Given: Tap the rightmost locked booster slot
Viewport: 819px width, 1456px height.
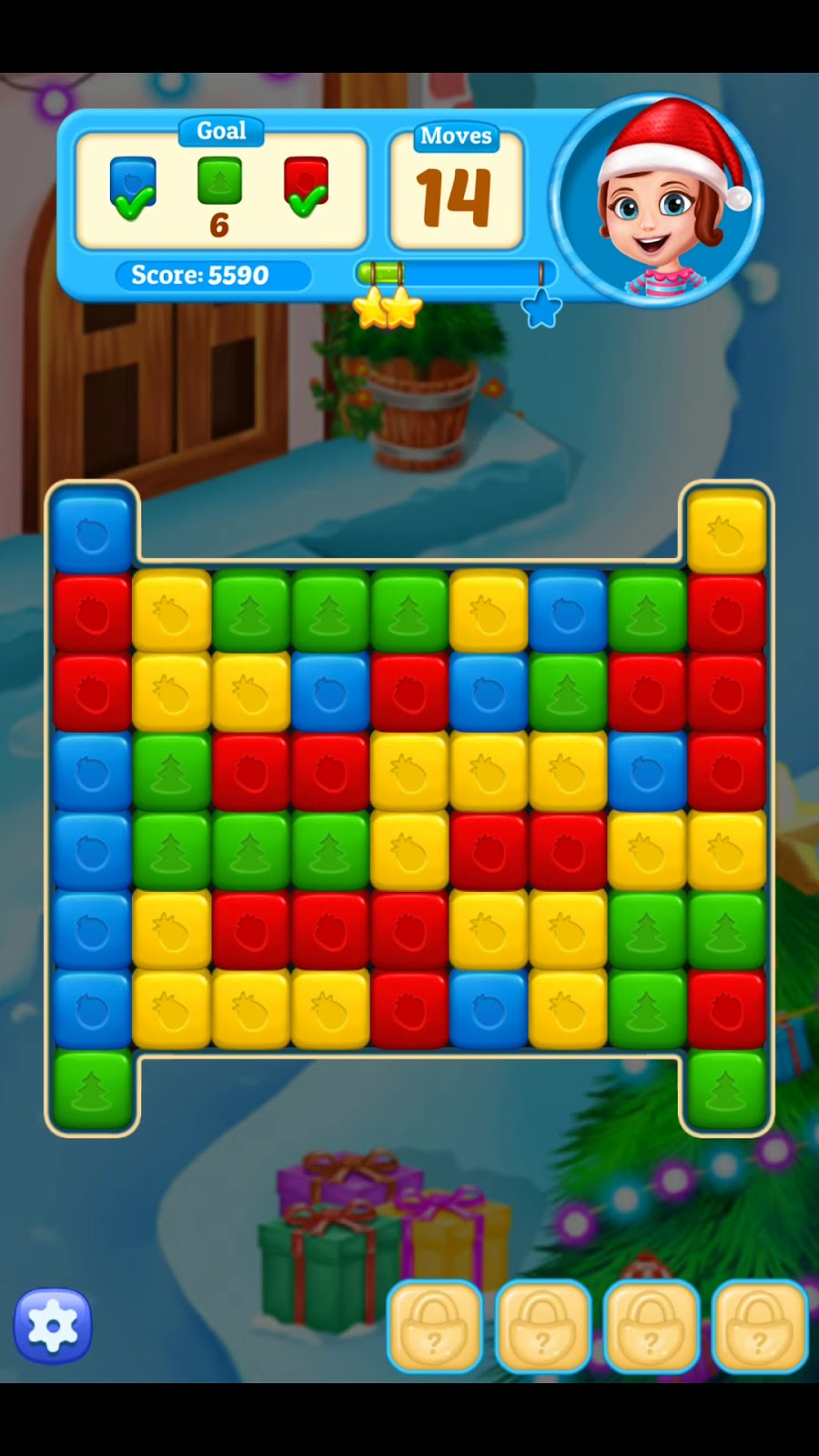Looking at the screenshot, I should pos(759,1325).
